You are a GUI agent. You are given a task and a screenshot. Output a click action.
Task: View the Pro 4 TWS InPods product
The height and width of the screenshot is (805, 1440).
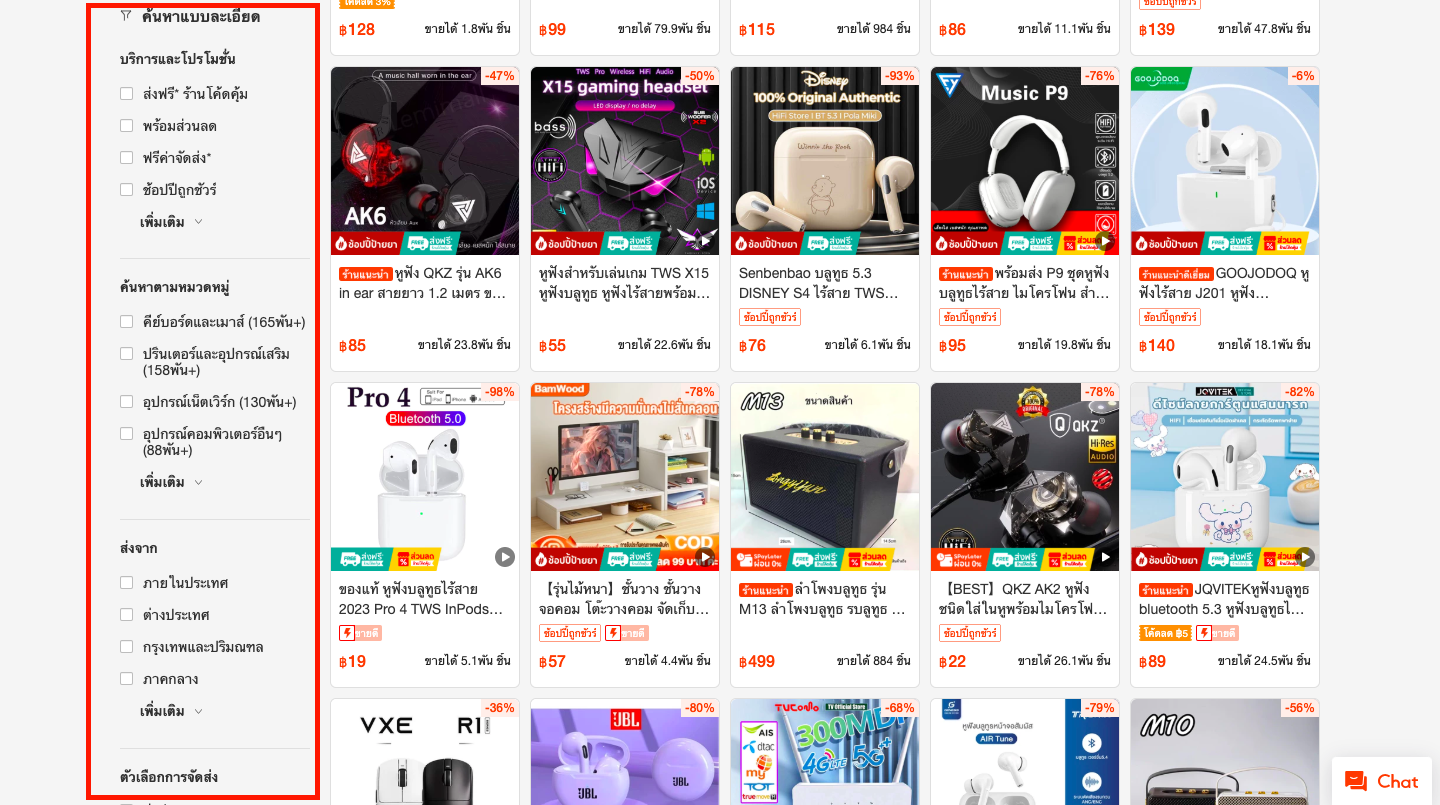(424, 478)
